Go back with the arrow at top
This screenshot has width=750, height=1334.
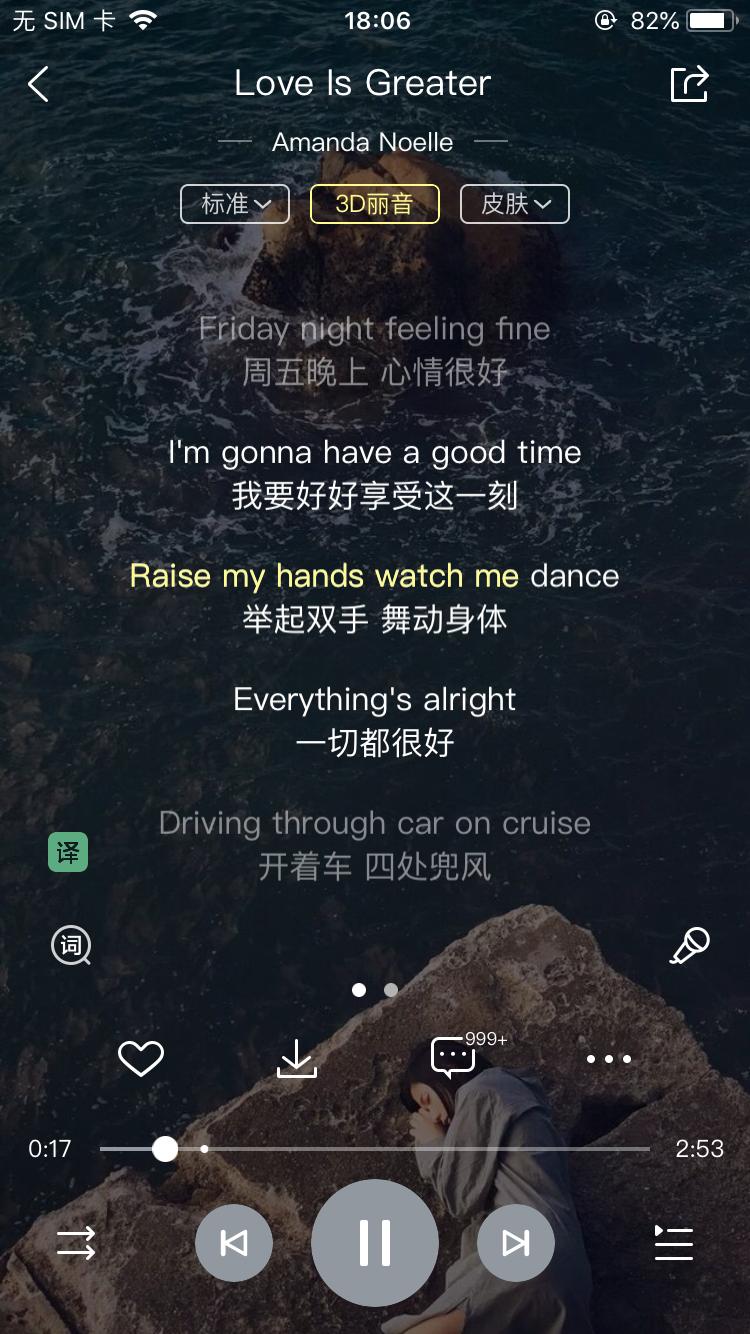coord(38,85)
